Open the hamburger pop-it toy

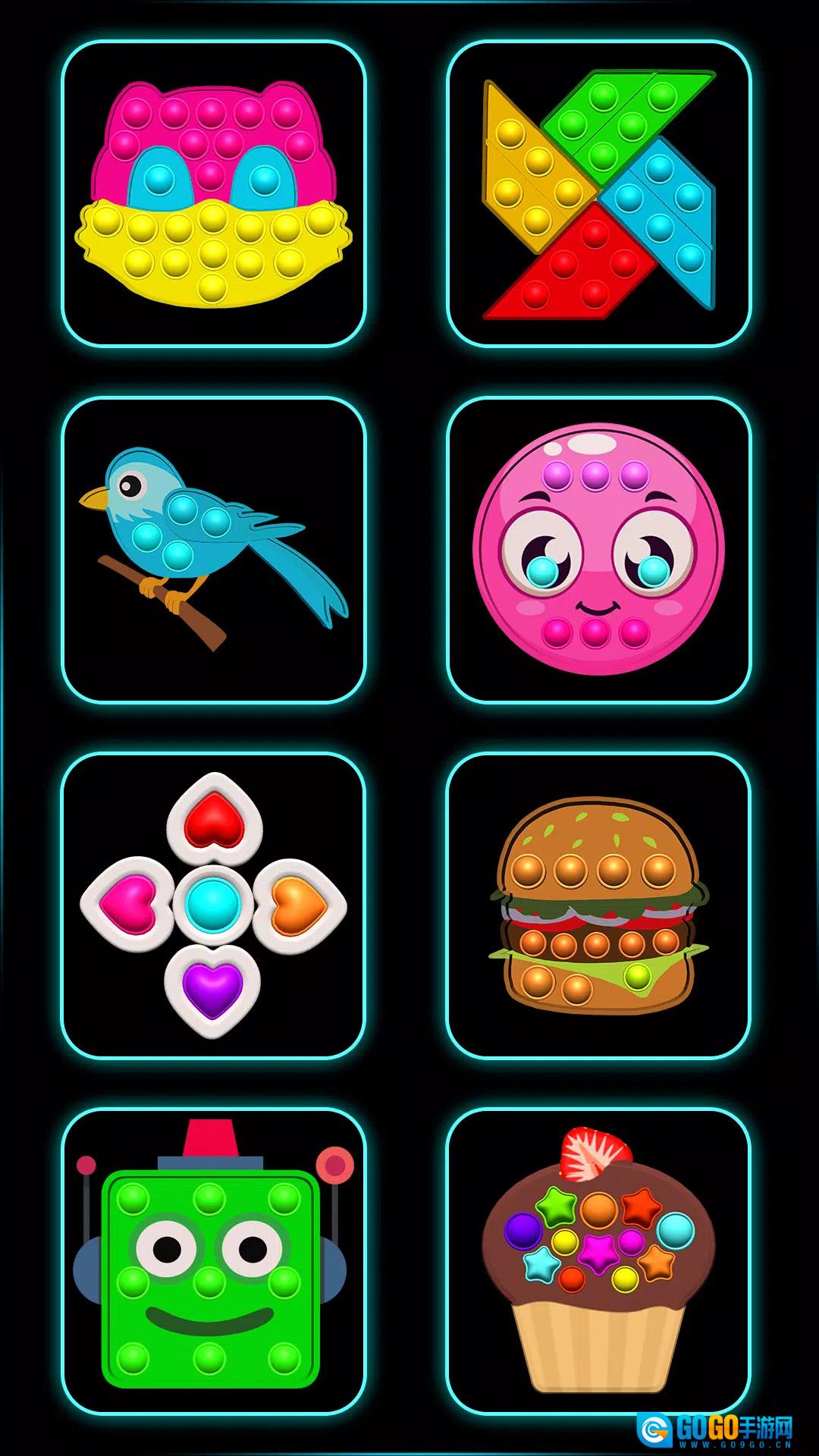point(598,905)
